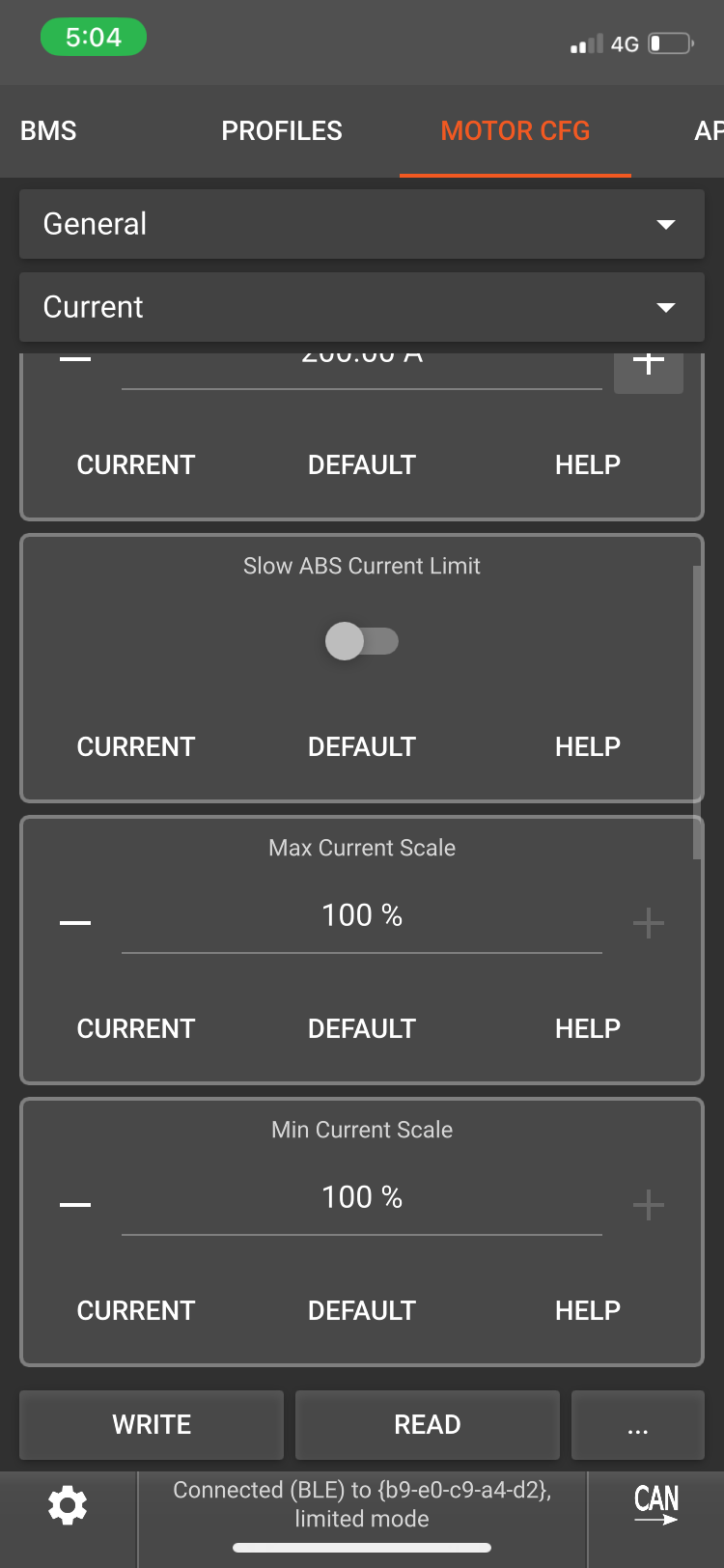
Task: Restore DEFAULT for Min Current Scale
Action: point(361,1310)
